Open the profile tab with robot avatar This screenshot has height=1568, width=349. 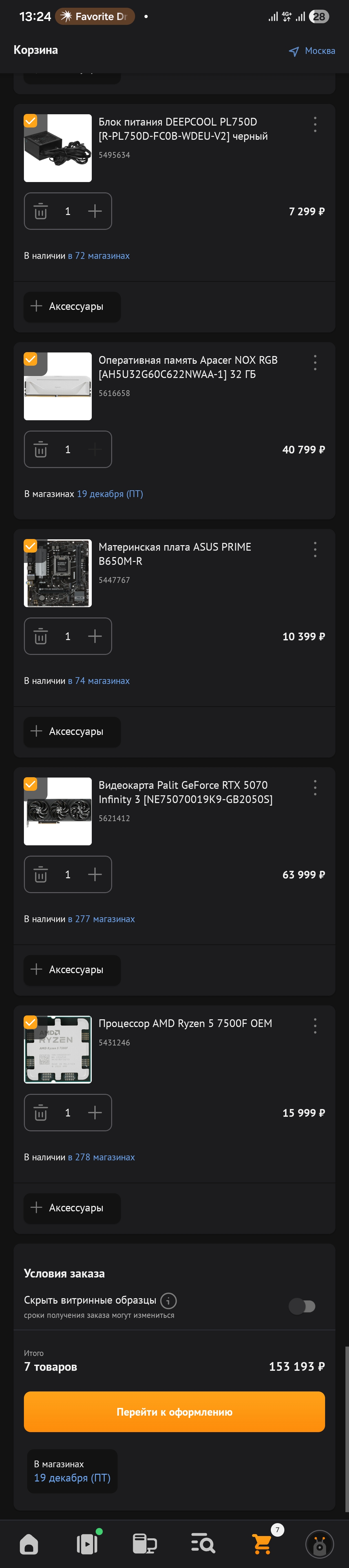click(x=319, y=1544)
